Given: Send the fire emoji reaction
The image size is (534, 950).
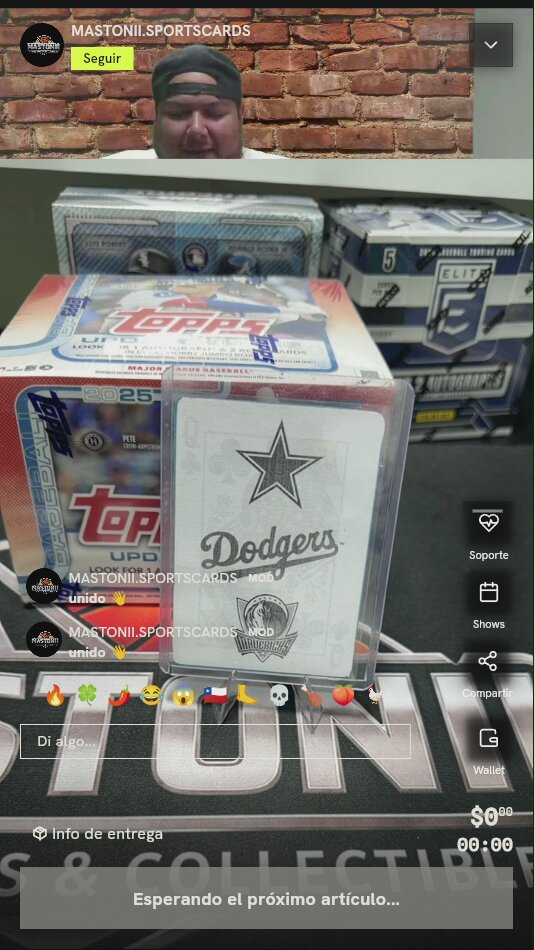Looking at the screenshot, I should pyautogui.click(x=55, y=697).
